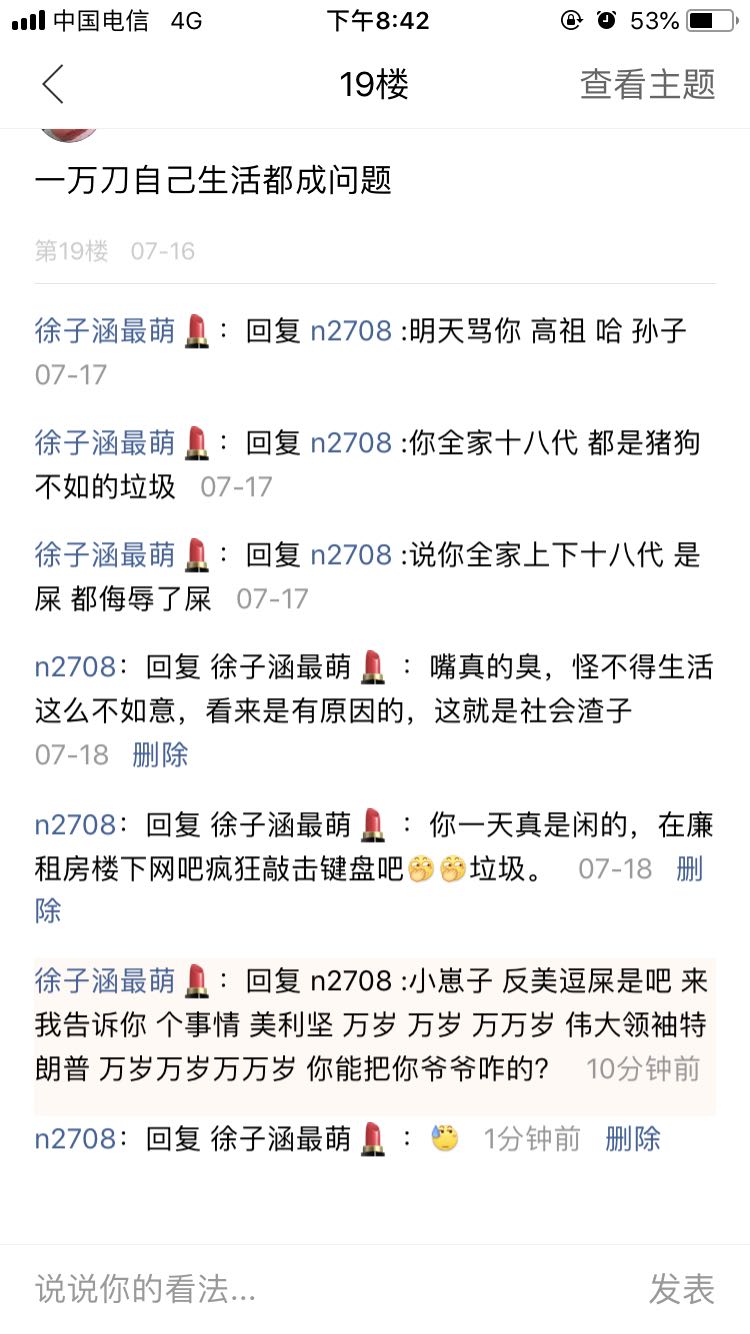The height and width of the screenshot is (1334, 750).
Task: Open 徐子涵最萌's profile from the 明天骂你 reply
Action: tap(105, 331)
